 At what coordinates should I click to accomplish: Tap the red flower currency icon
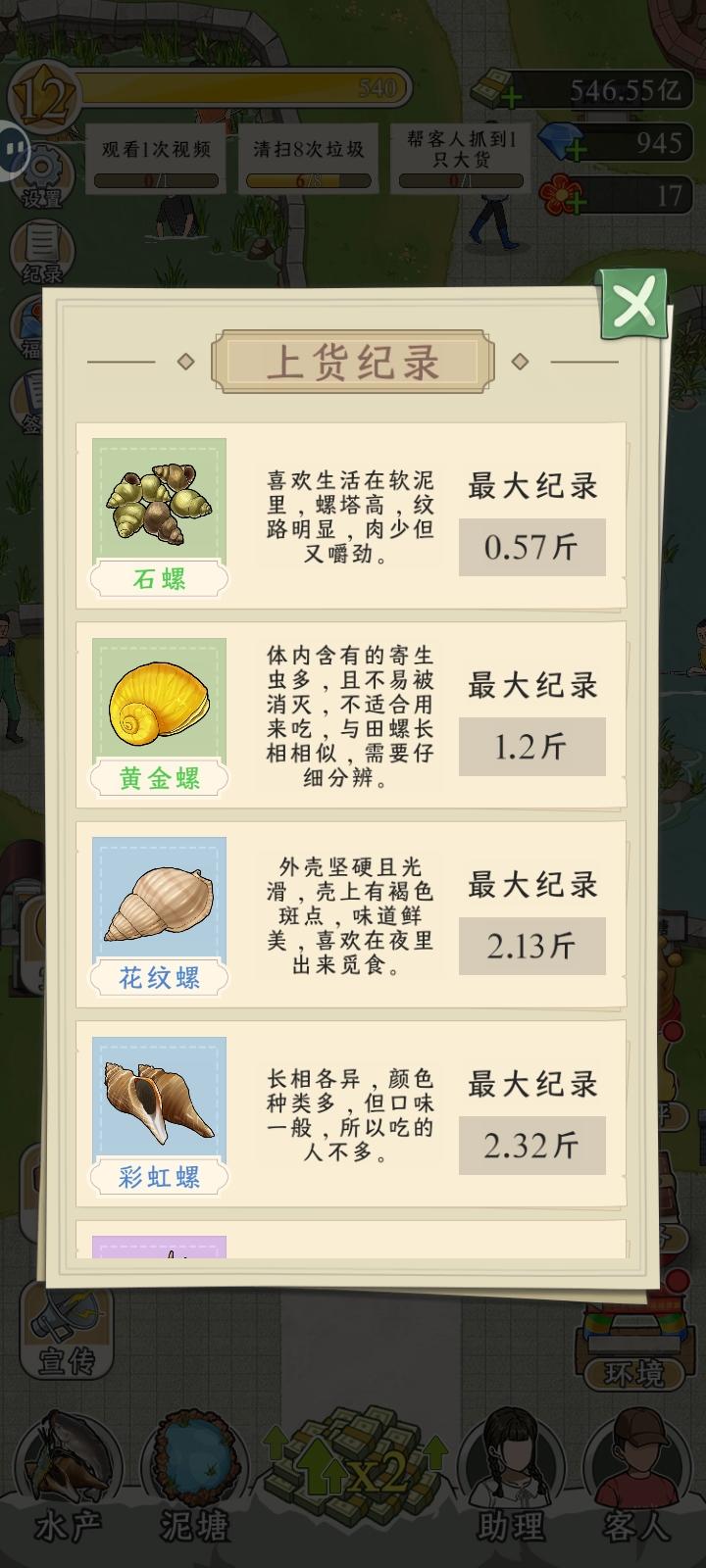pos(561,191)
